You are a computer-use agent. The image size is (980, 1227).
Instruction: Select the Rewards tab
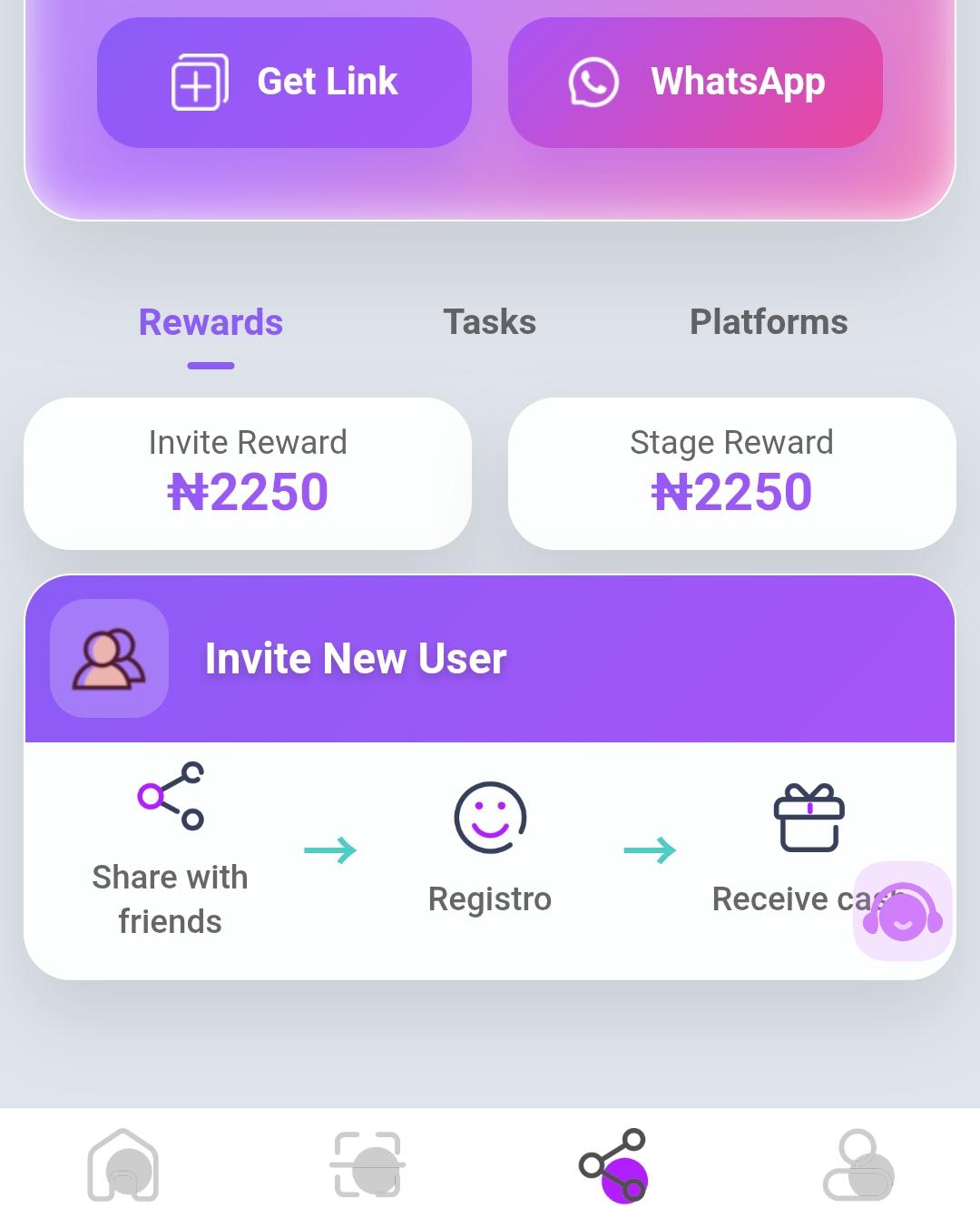pyautogui.click(x=211, y=322)
